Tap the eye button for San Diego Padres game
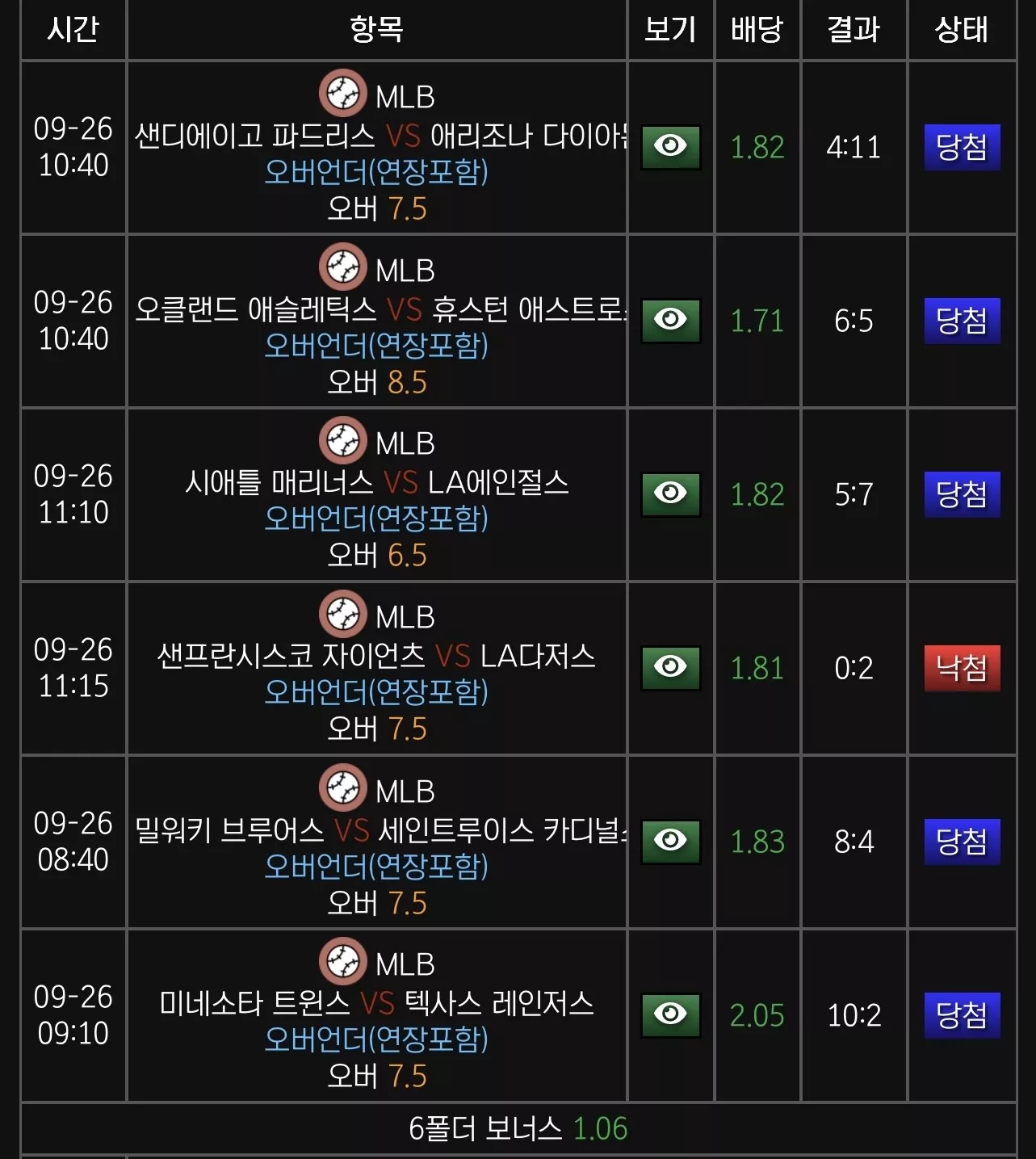This screenshot has height=1159, width=1036. coord(670,147)
